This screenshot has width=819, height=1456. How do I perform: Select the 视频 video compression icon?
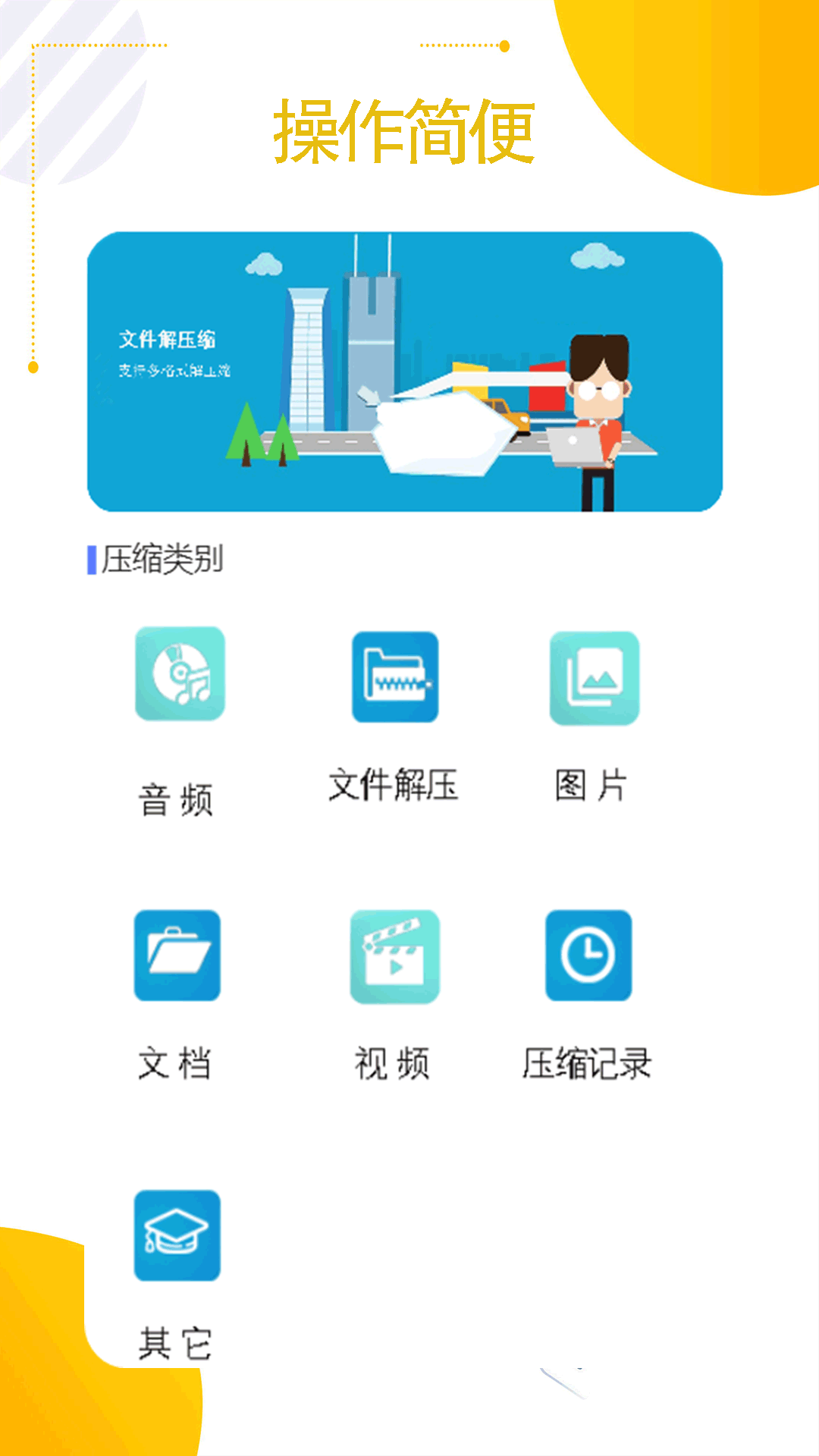[x=396, y=954]
